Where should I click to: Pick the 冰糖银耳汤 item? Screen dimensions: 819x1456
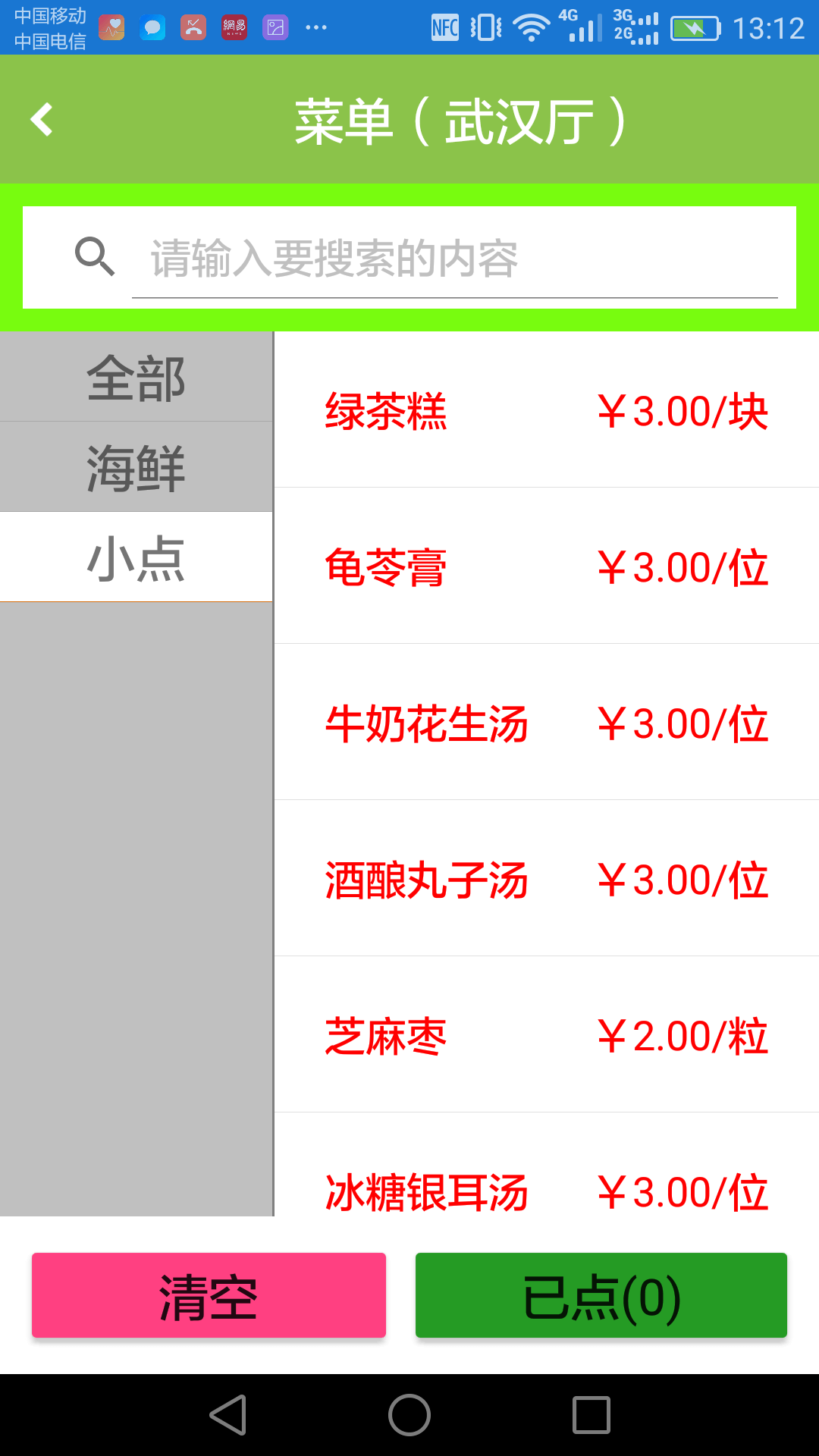click(547, 1166)
